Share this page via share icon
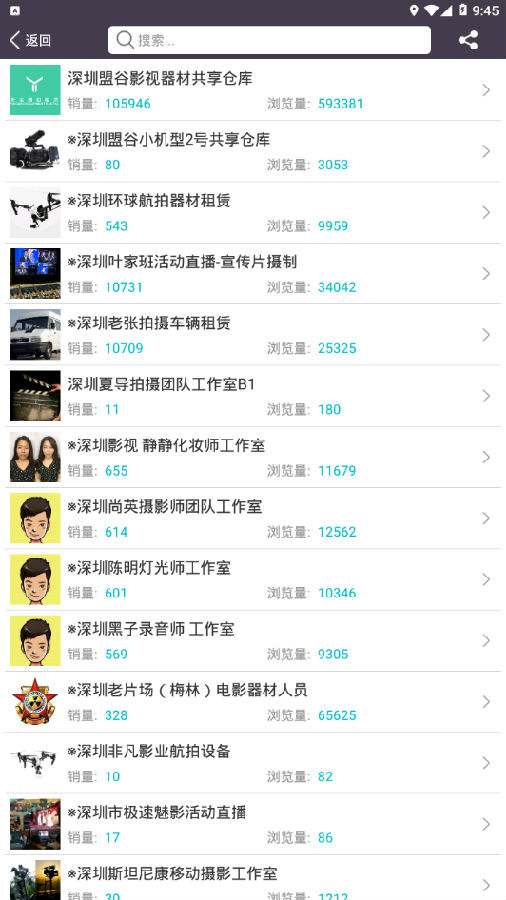The width and height of the screenshot is (506, 900). (x=468, y=40)
